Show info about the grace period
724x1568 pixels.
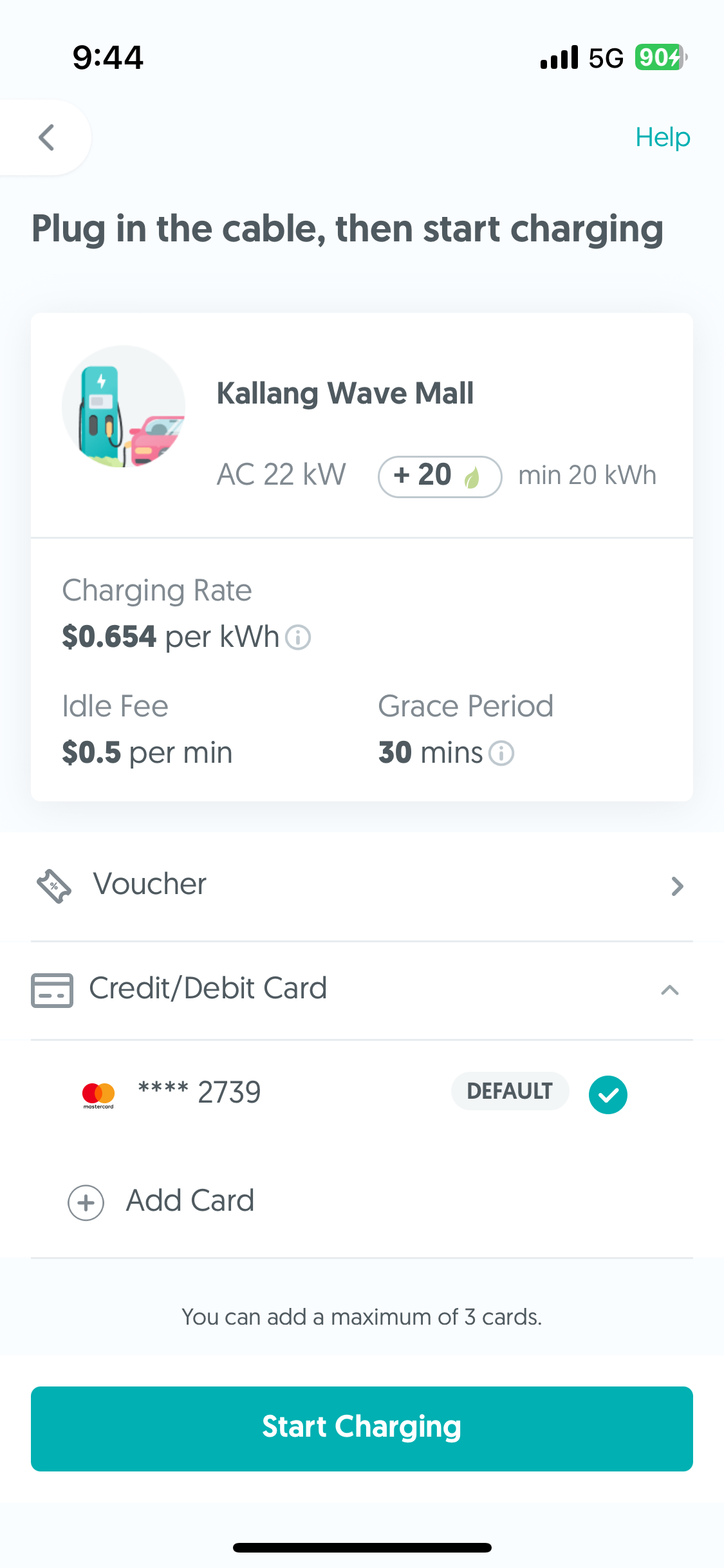point(501,753)
